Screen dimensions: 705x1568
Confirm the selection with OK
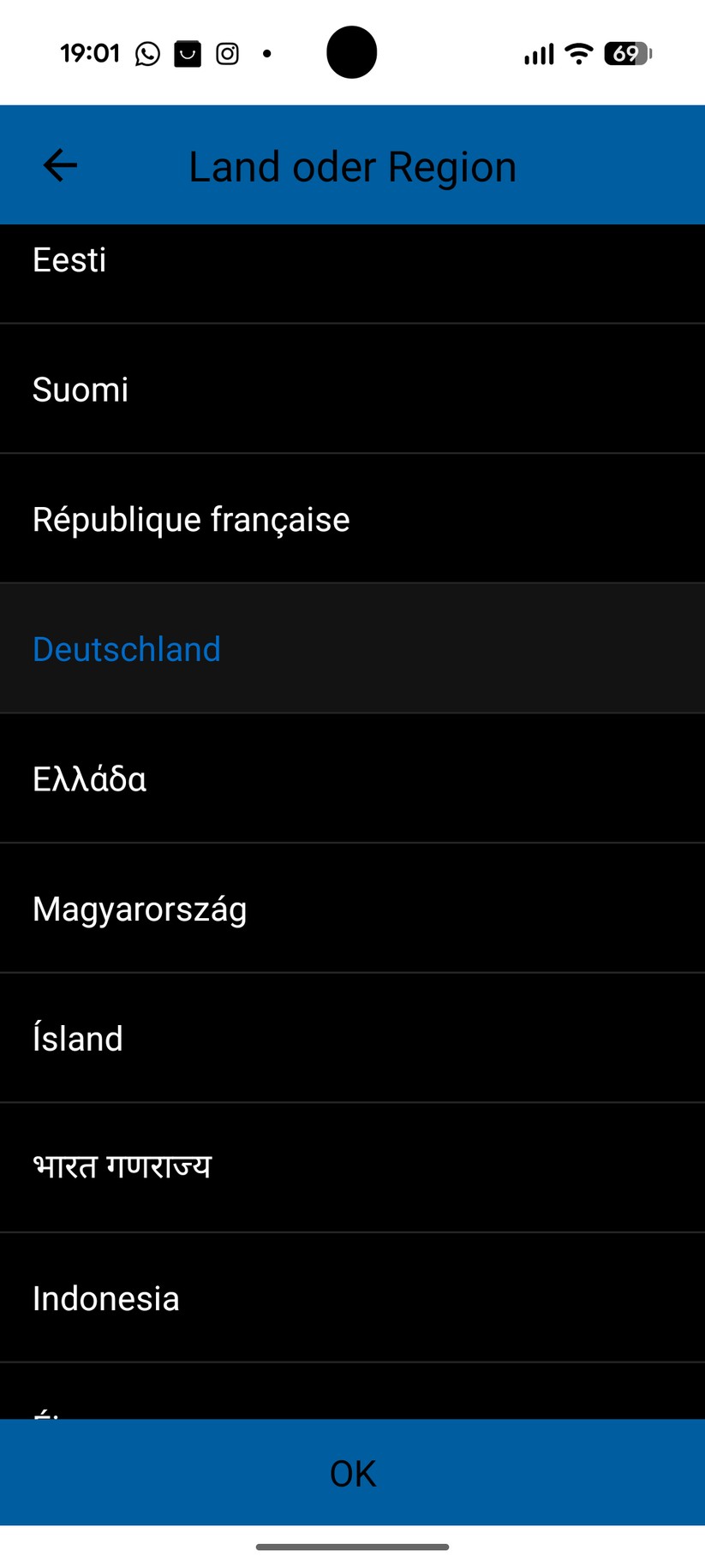352,1473
